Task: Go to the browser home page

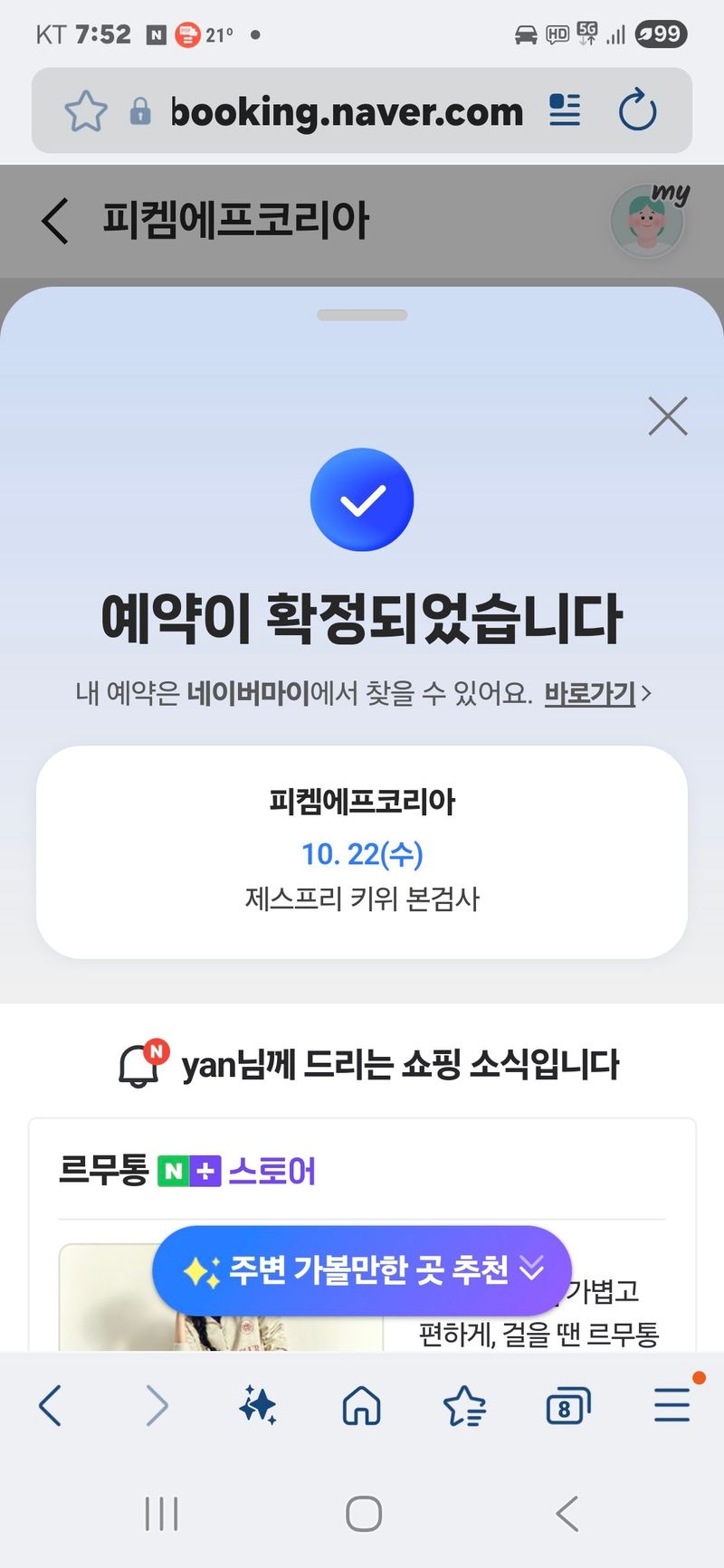Action: click(x=361, y=1406)
